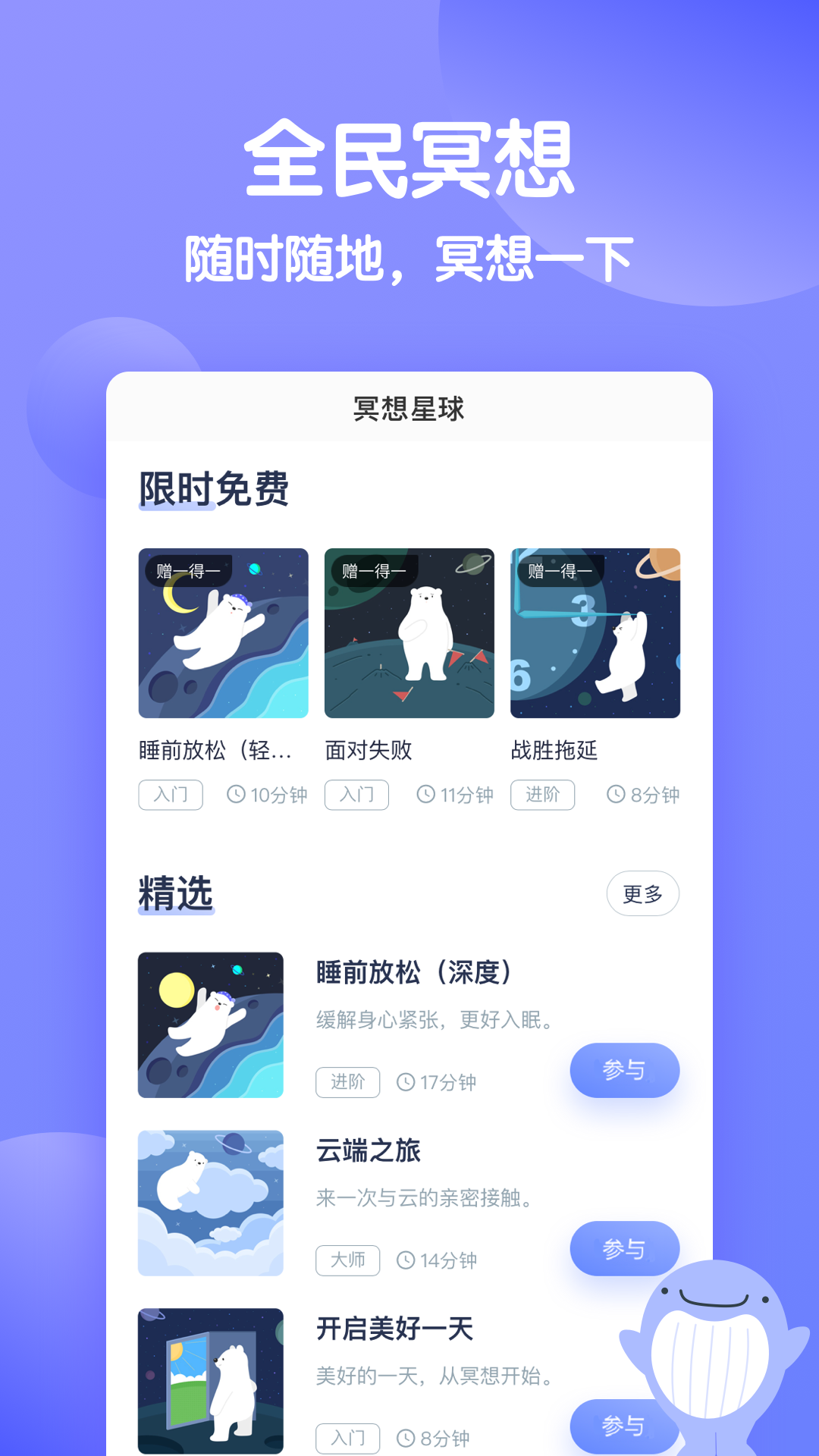This screenshot has width=819, height=1456.
Task: Switch to the 精选 section
Action: point(176,893)
